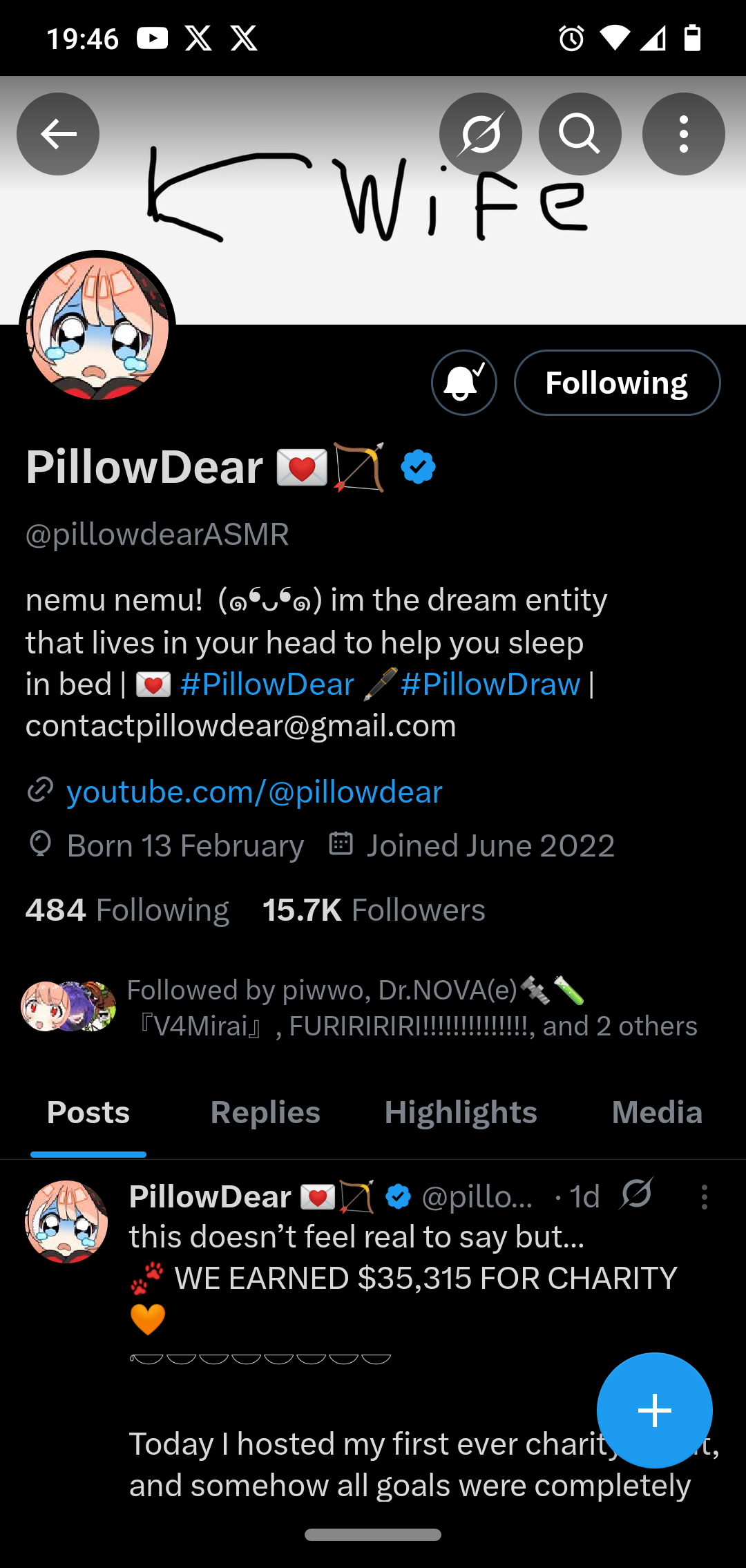
Task: Open PillowDear's profile picture
Action: pos(97,328)
